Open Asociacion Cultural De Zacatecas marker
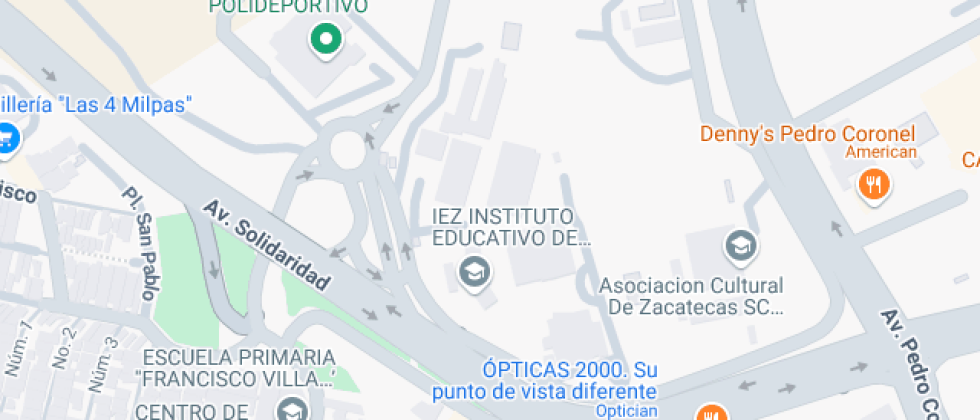This screenshot has width=980, height=420. pyautogui.click(x=740, y=244)
